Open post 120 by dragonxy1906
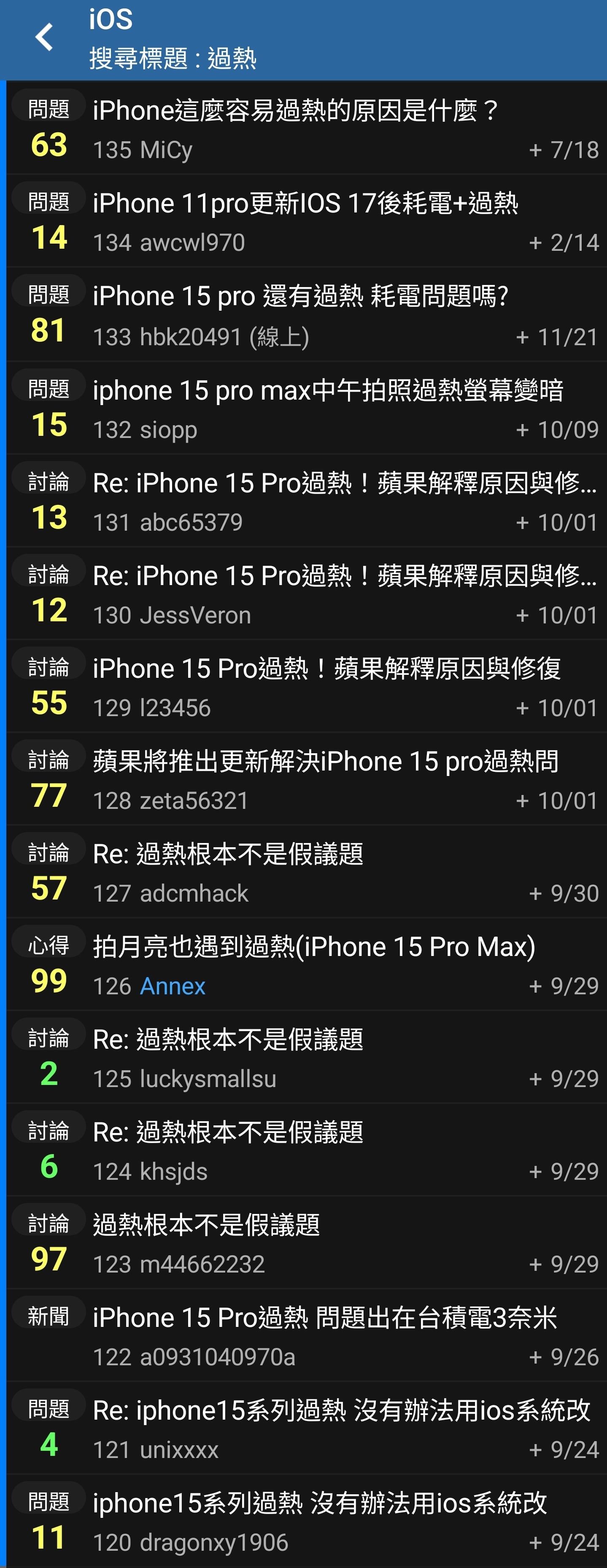Viewport: 607px width, 1568px height. 305,1522
